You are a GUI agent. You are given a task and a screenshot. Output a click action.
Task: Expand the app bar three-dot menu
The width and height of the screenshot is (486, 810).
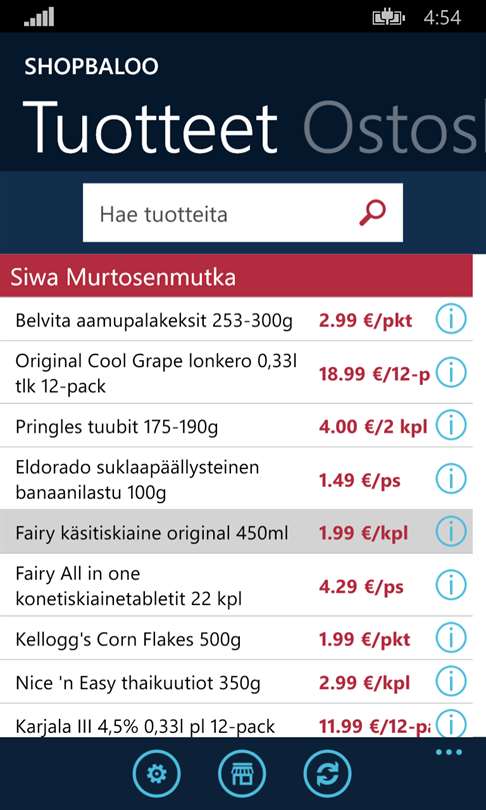[x=448, y=752]
